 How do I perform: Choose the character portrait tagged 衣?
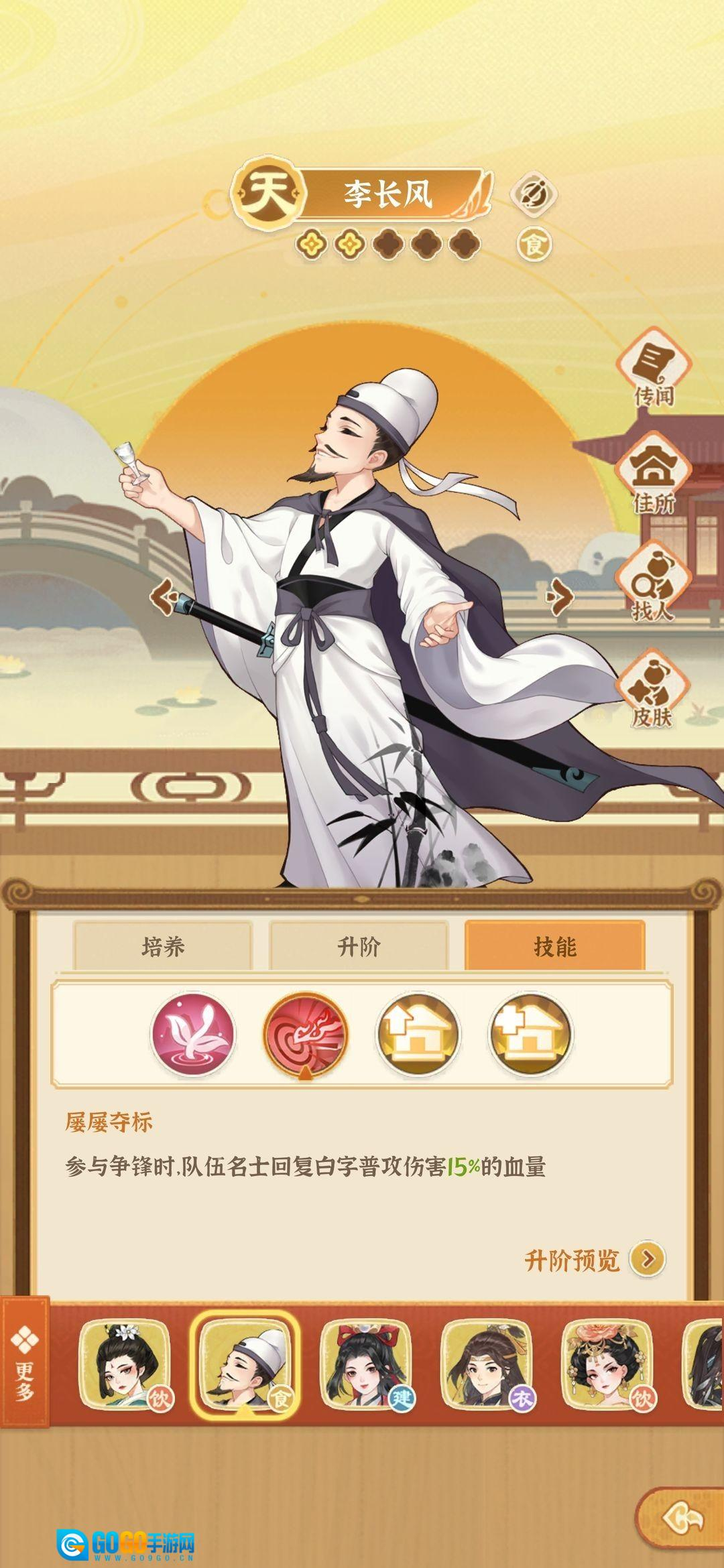coord(486,1365)
